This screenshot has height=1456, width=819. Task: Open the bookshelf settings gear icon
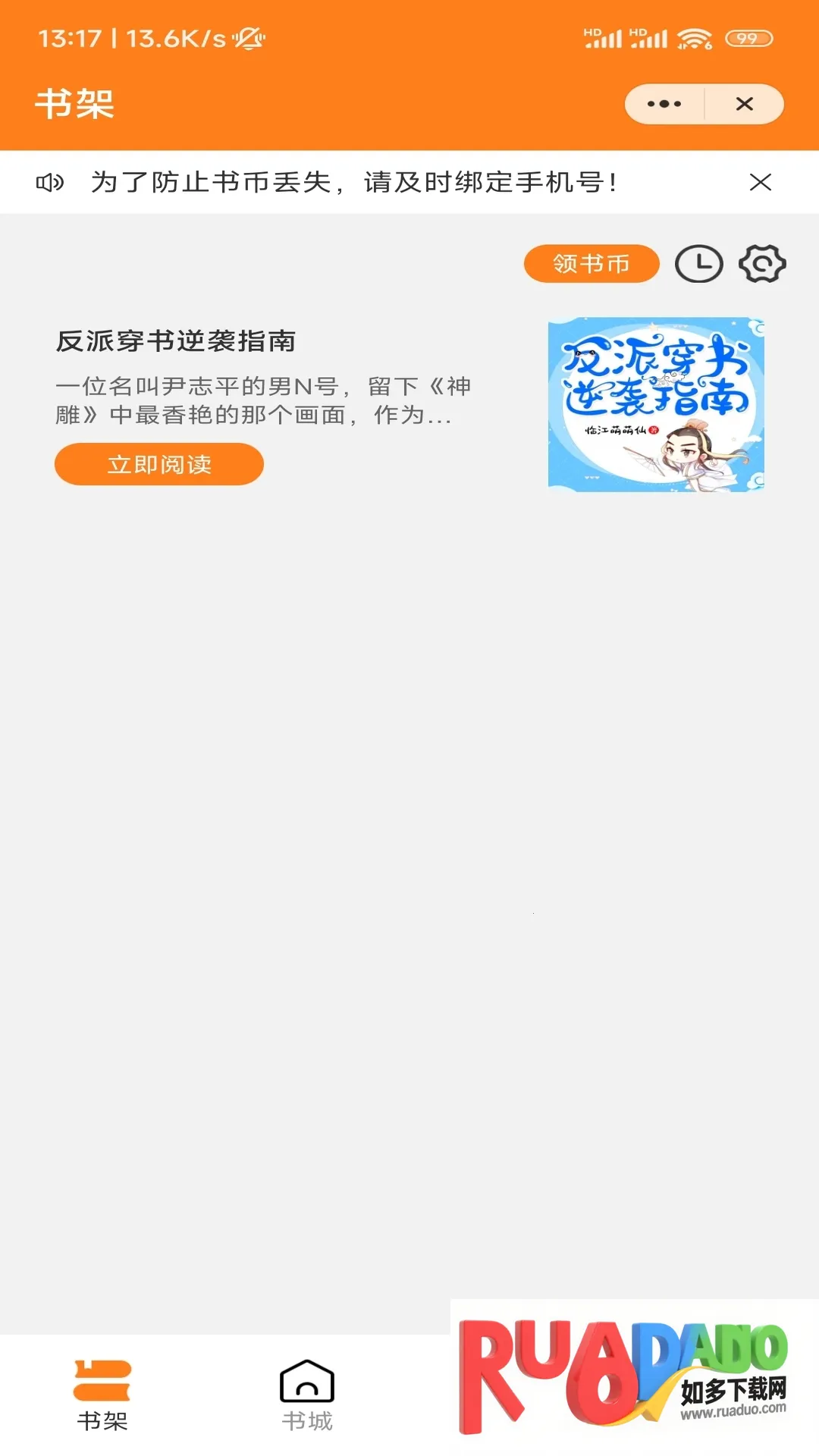pos(762,264)
